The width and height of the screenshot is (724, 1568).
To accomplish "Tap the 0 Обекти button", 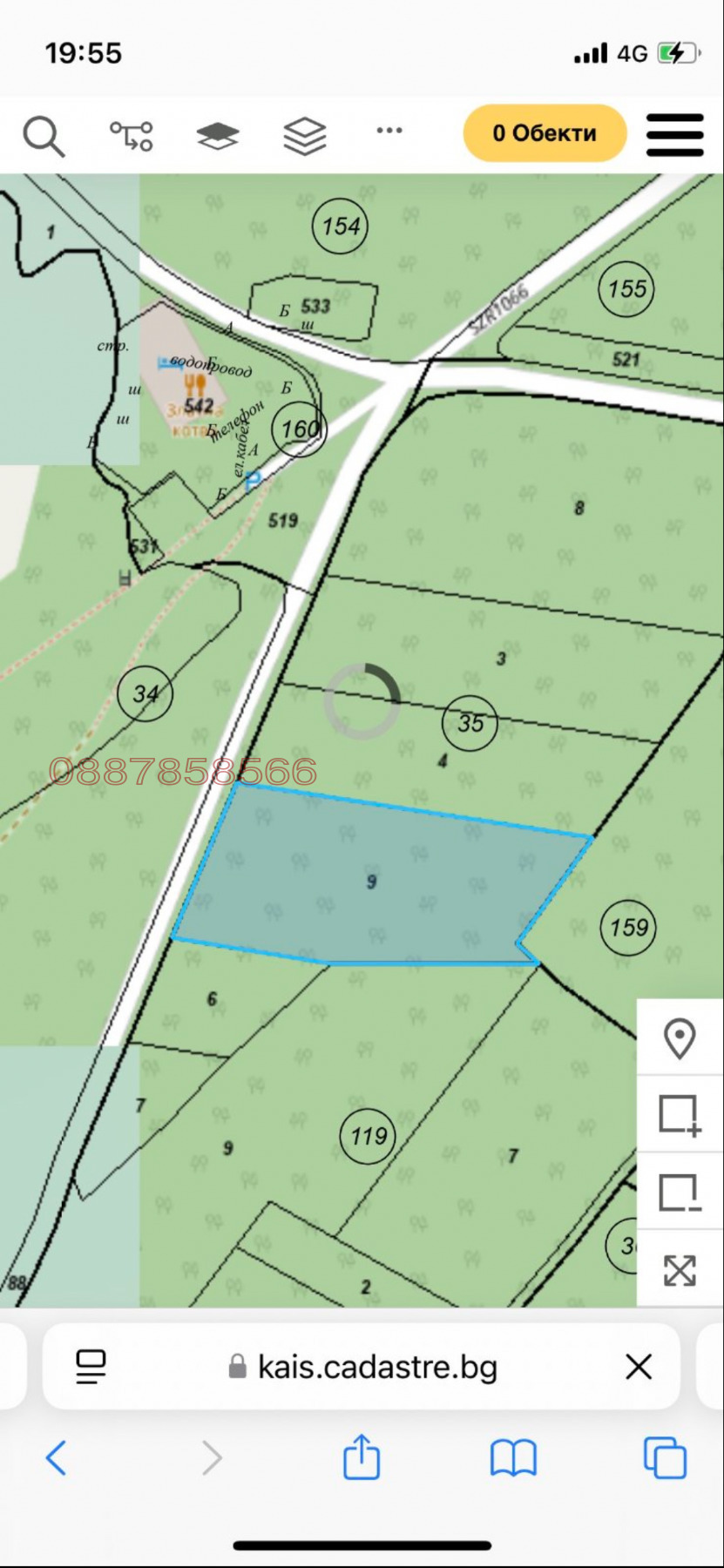I will click(545, 133).
